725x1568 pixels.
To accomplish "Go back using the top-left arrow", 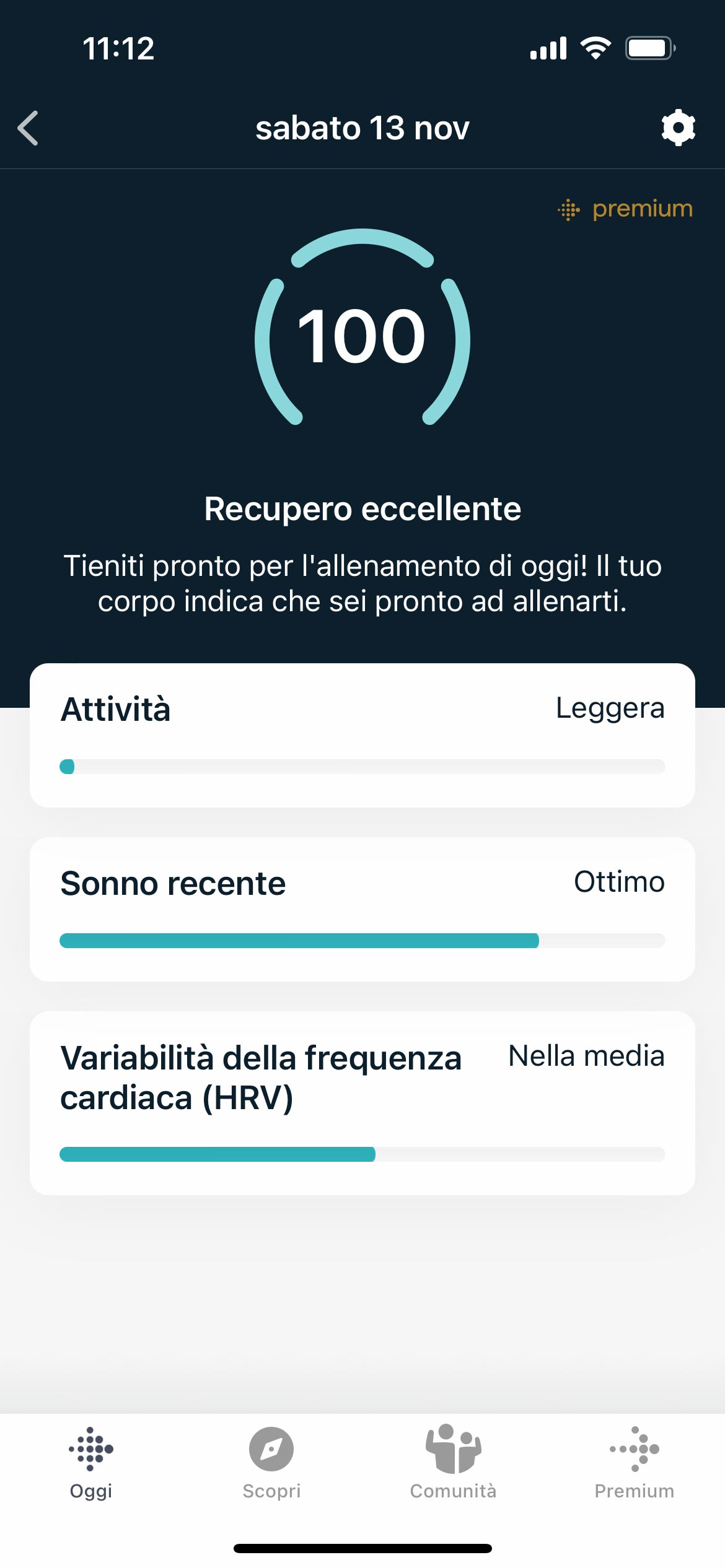I will 29,128.
